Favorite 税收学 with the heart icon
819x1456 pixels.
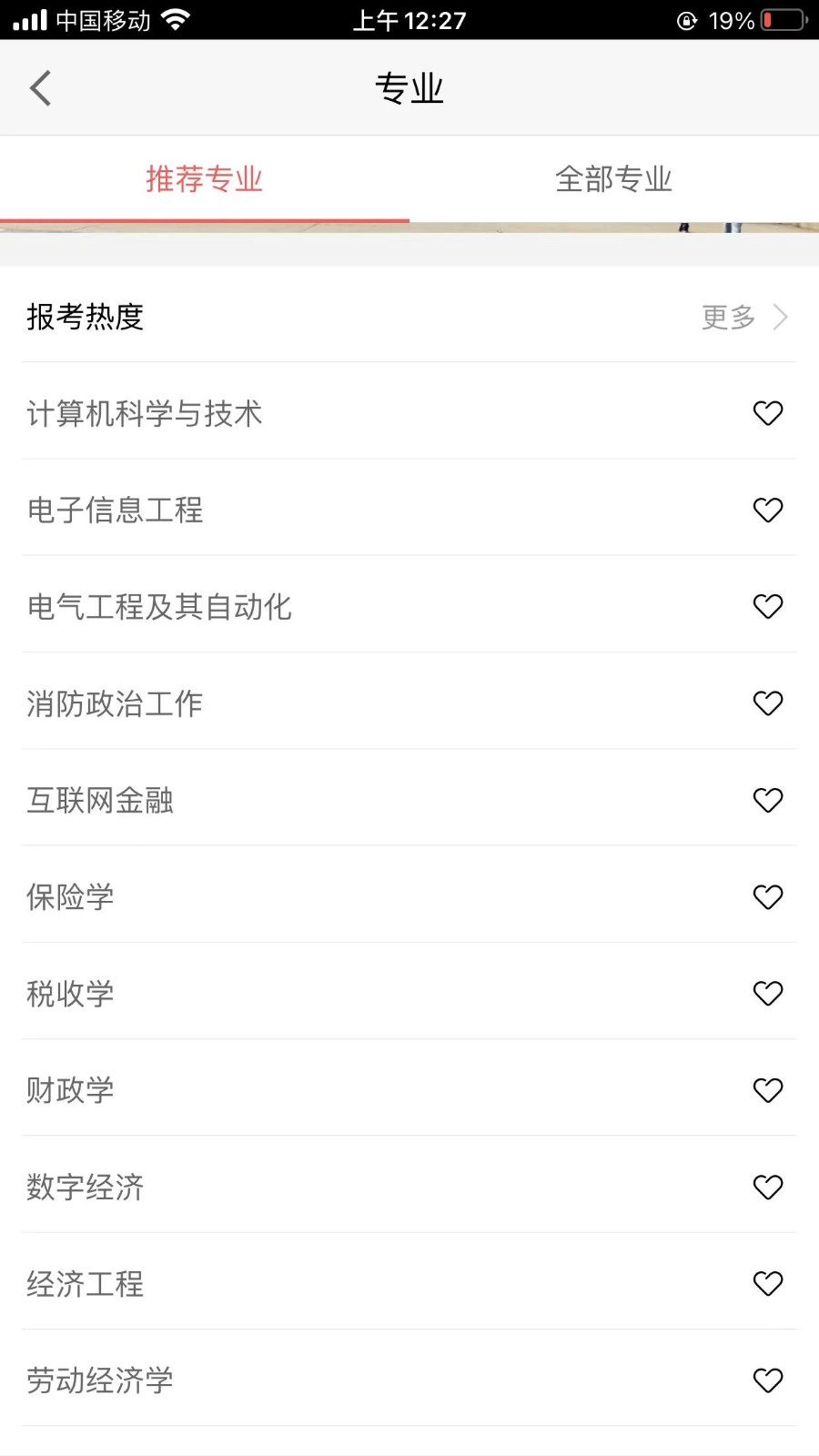coord(768,993)
